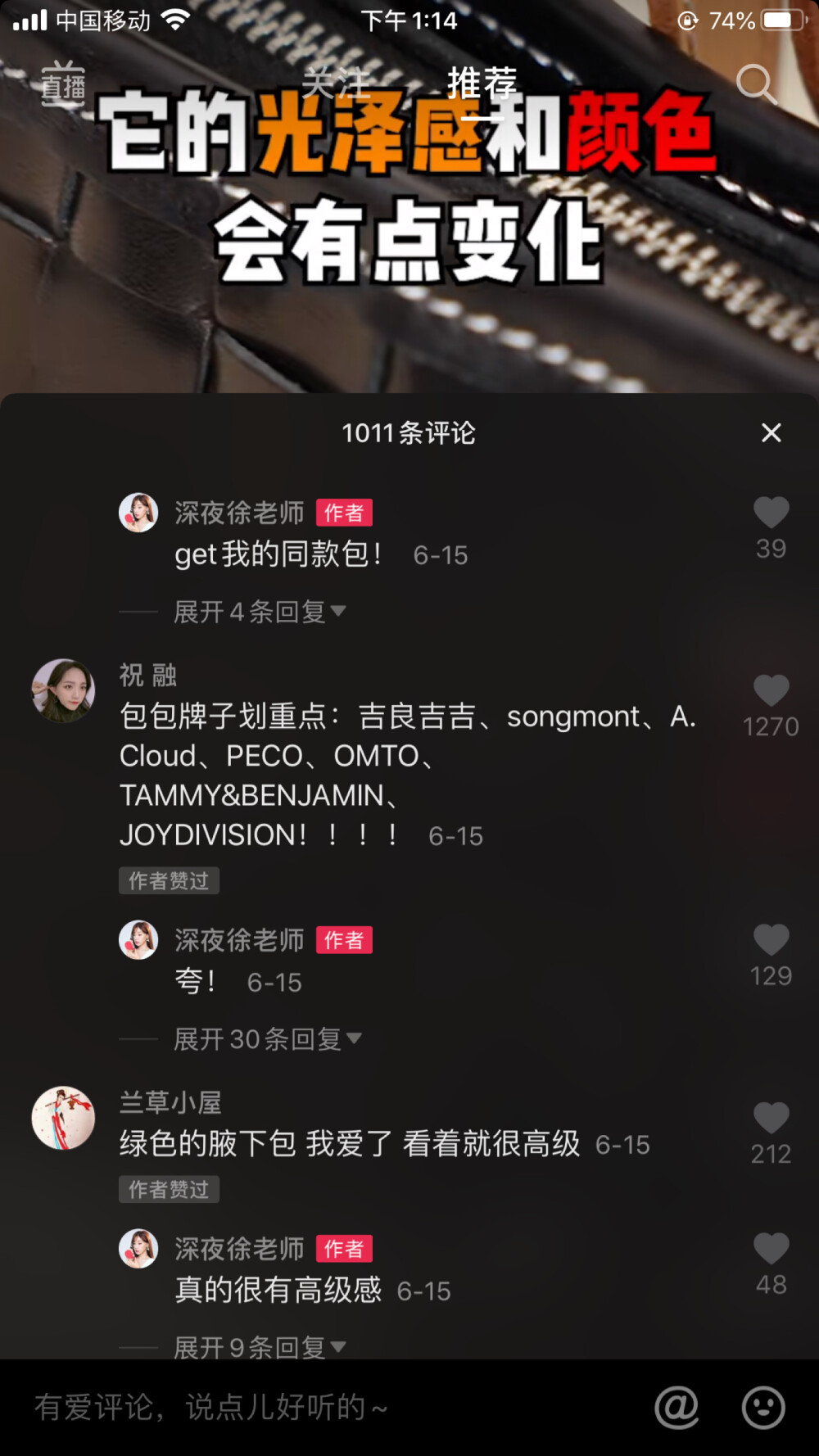The image size is (819, 1456).
Task: Open 祝融's profile avatar
Action: (63, 690)
